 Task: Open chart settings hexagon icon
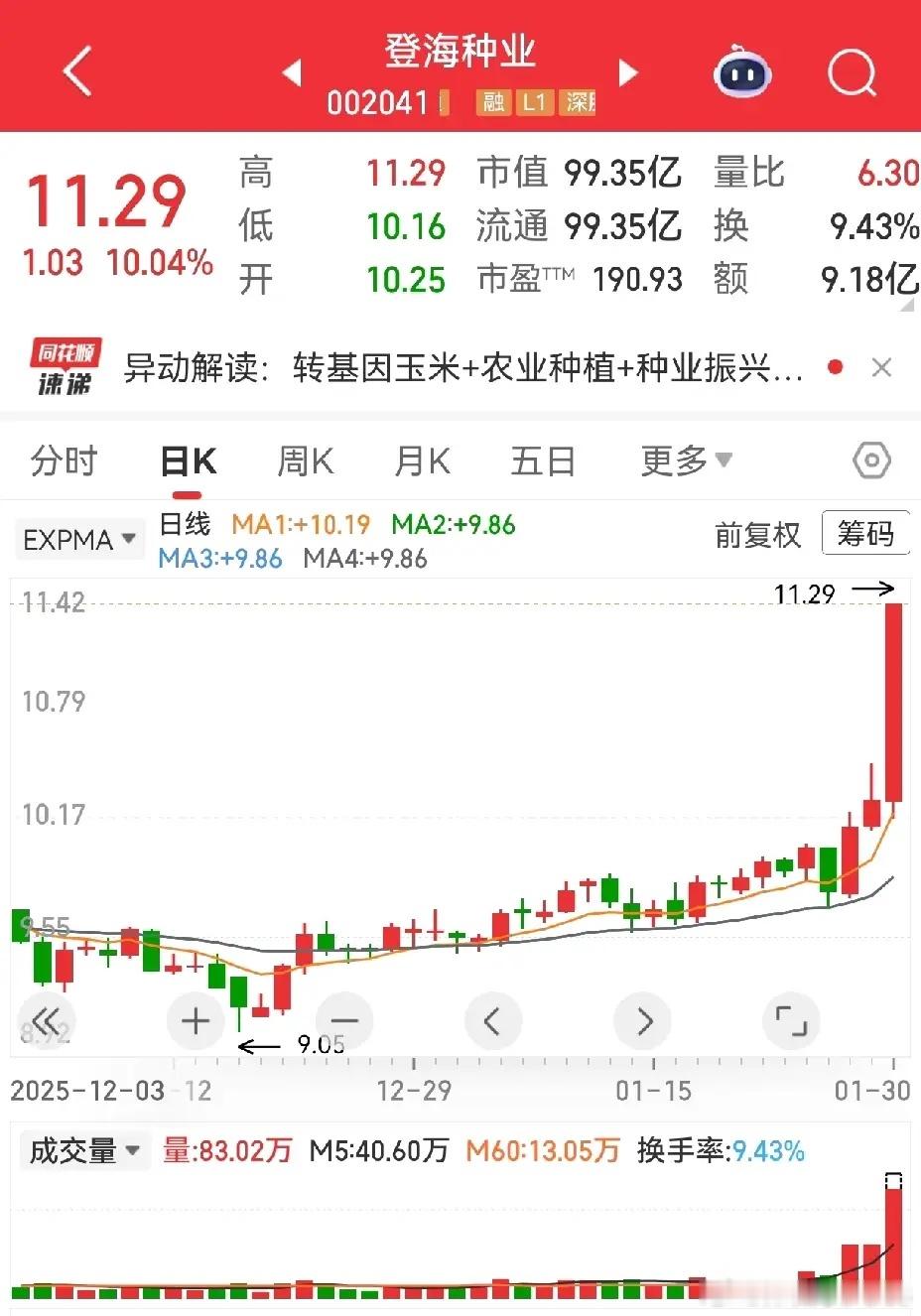(871, 461)
